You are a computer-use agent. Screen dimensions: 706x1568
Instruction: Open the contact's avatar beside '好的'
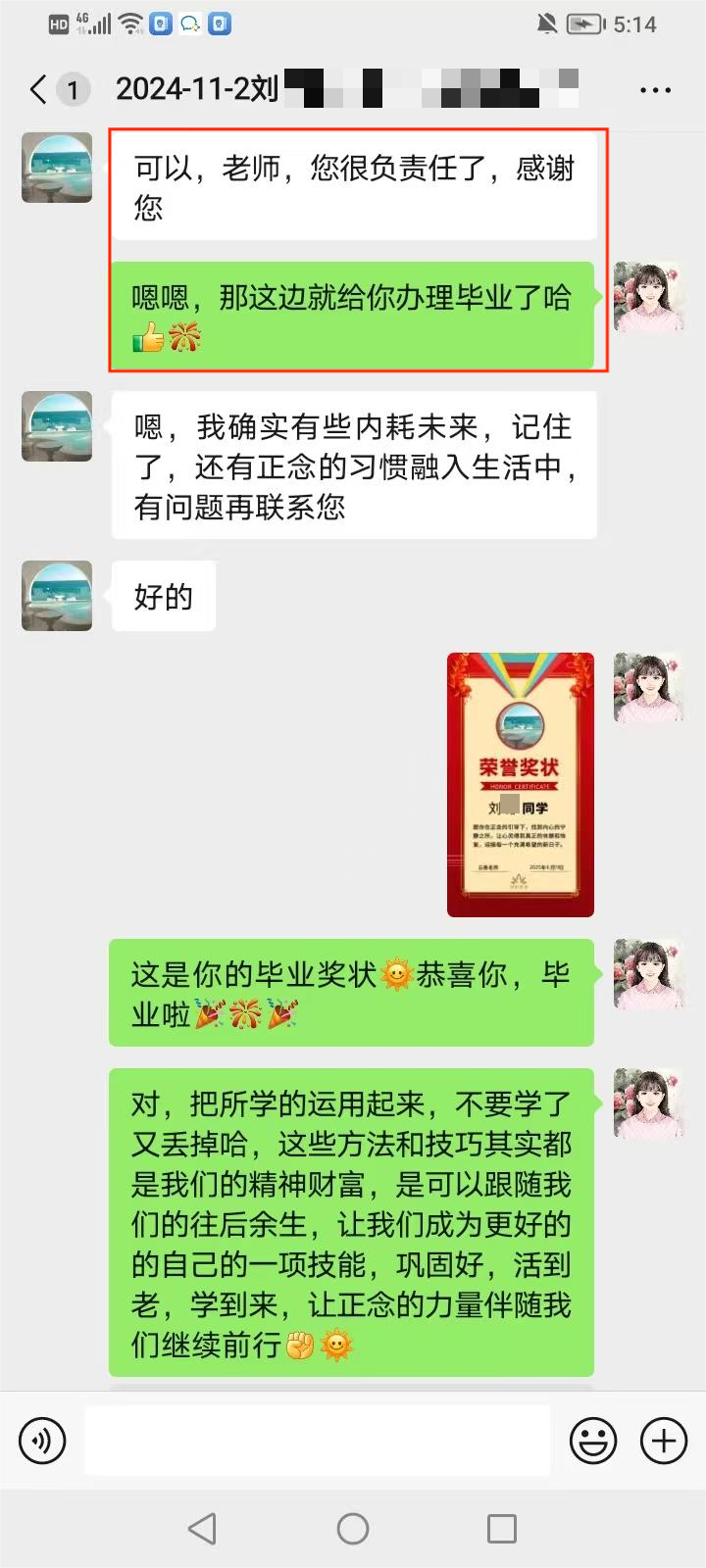tap(57, 596)
